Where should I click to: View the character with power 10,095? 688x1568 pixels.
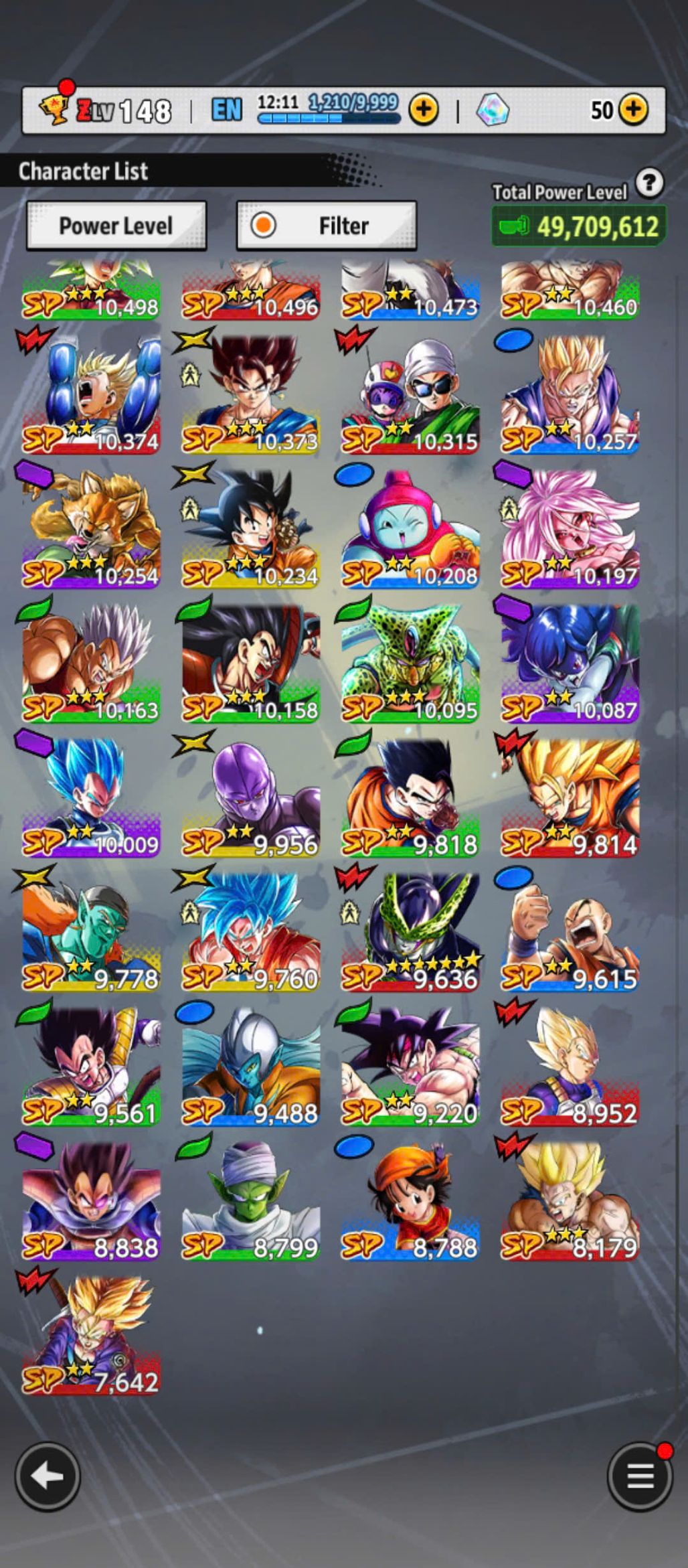coord(410,663)
